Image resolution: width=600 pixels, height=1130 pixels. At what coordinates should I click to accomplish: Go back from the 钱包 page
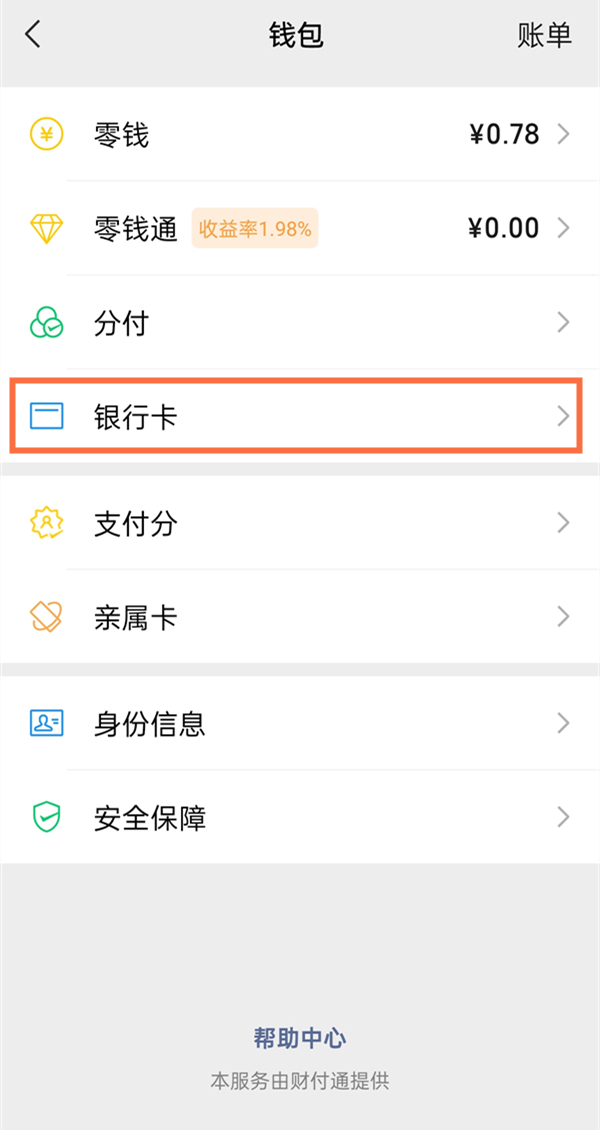click(33, 35)
